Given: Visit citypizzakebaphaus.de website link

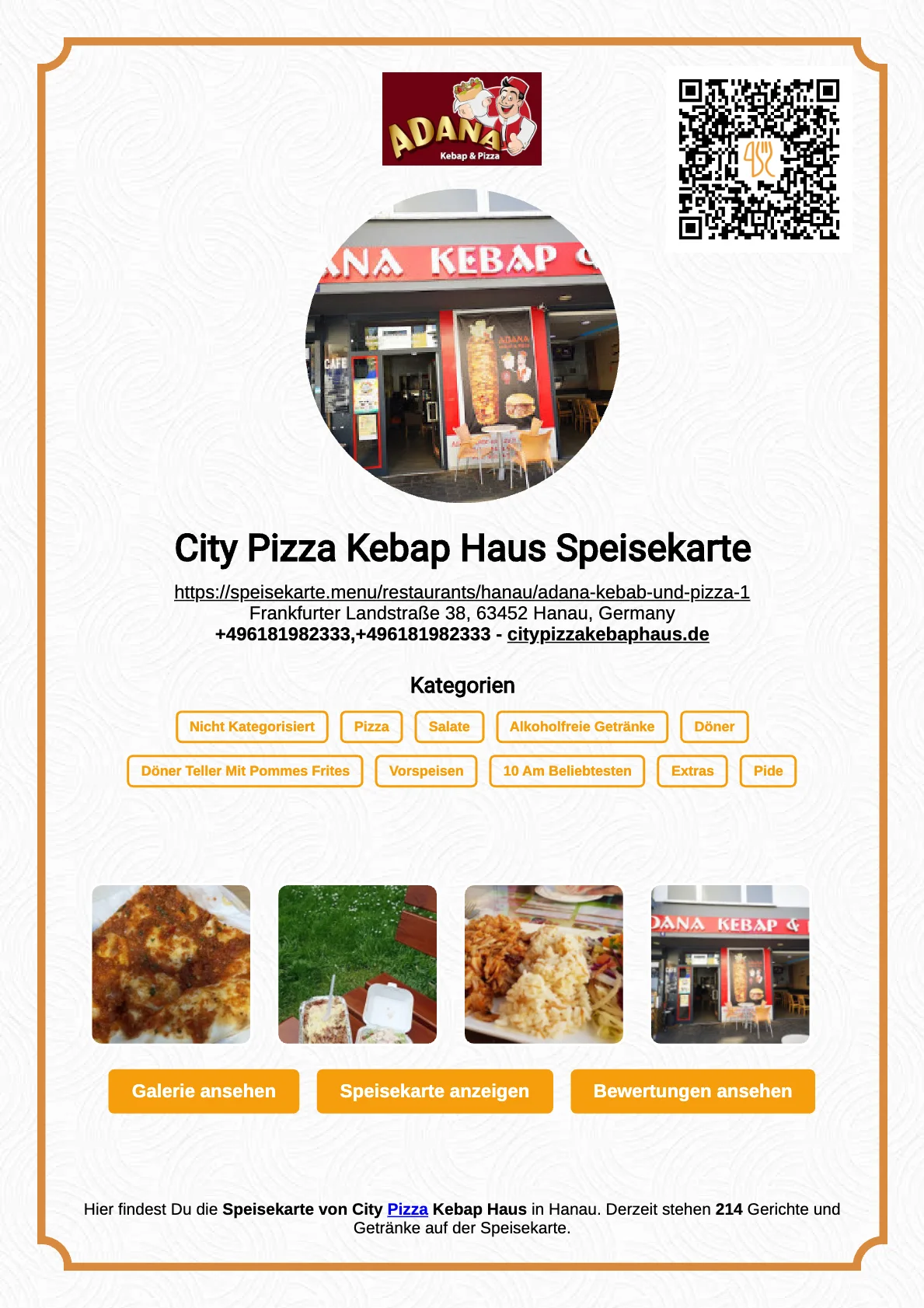Looking at the screenshot, I should tap(608, 634).
